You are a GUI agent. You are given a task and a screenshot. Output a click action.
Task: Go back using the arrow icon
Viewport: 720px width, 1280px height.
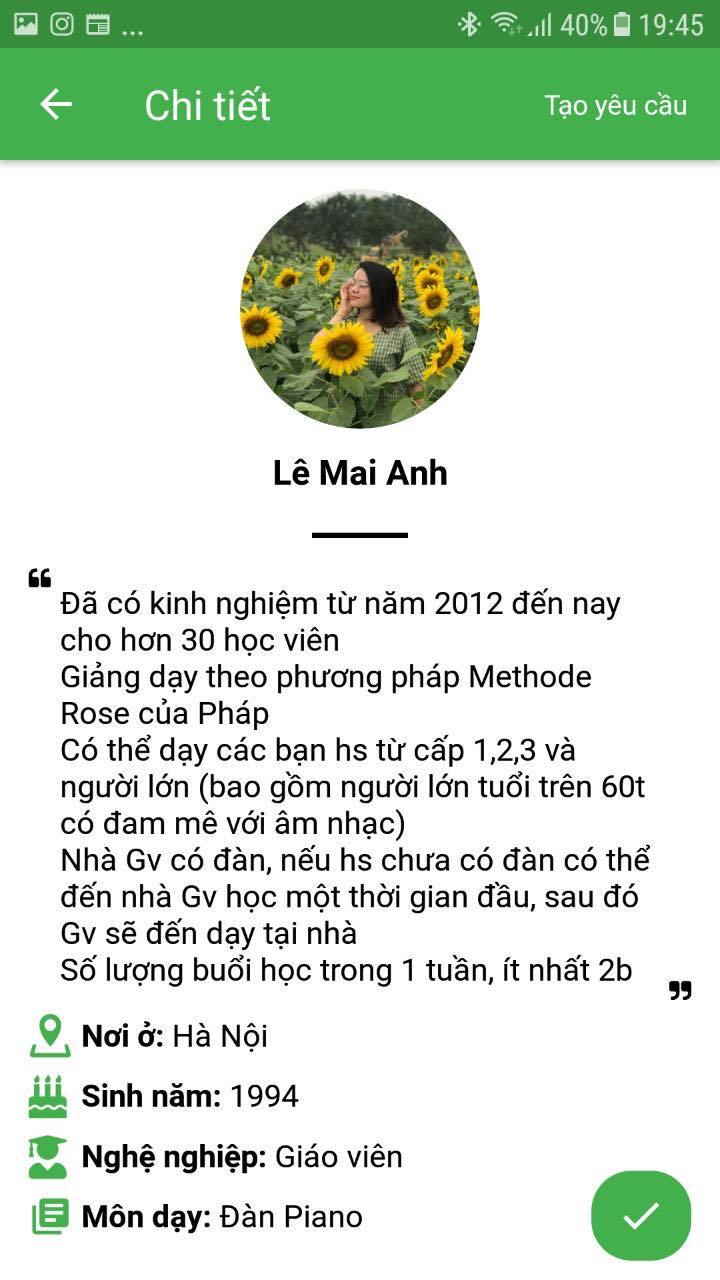click(x=56, y=104)
